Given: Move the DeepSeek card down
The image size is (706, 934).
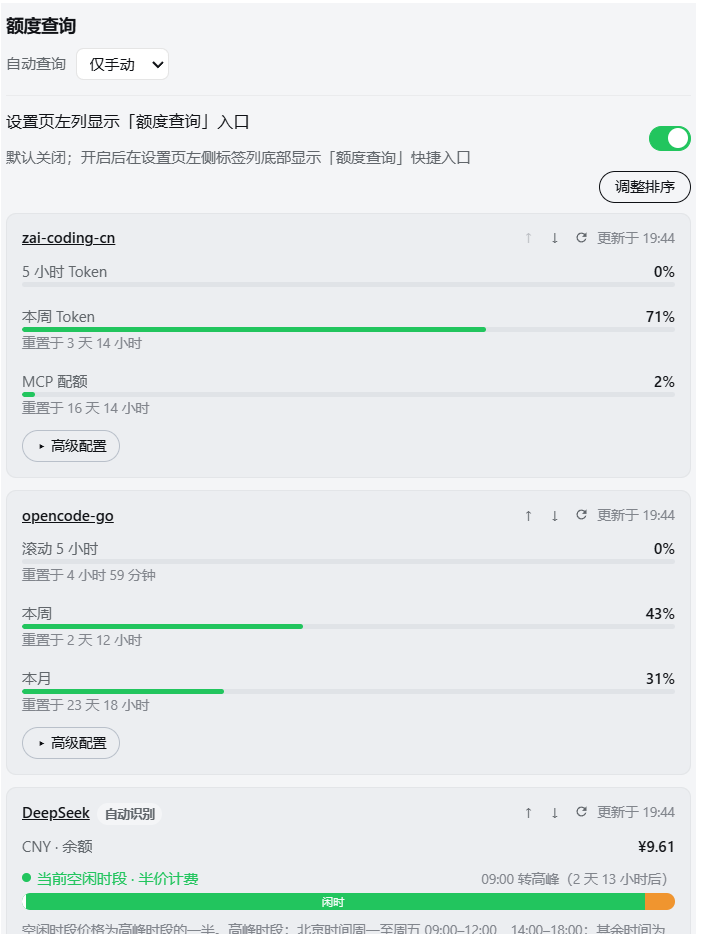Looking at the screenshot, I should click(555, 812).
